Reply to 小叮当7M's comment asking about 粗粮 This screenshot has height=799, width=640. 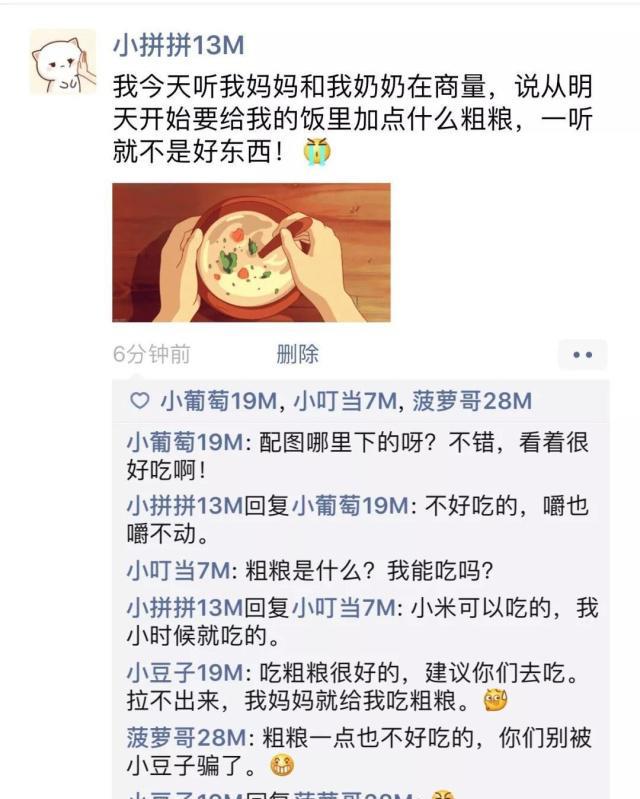(310, 570)
